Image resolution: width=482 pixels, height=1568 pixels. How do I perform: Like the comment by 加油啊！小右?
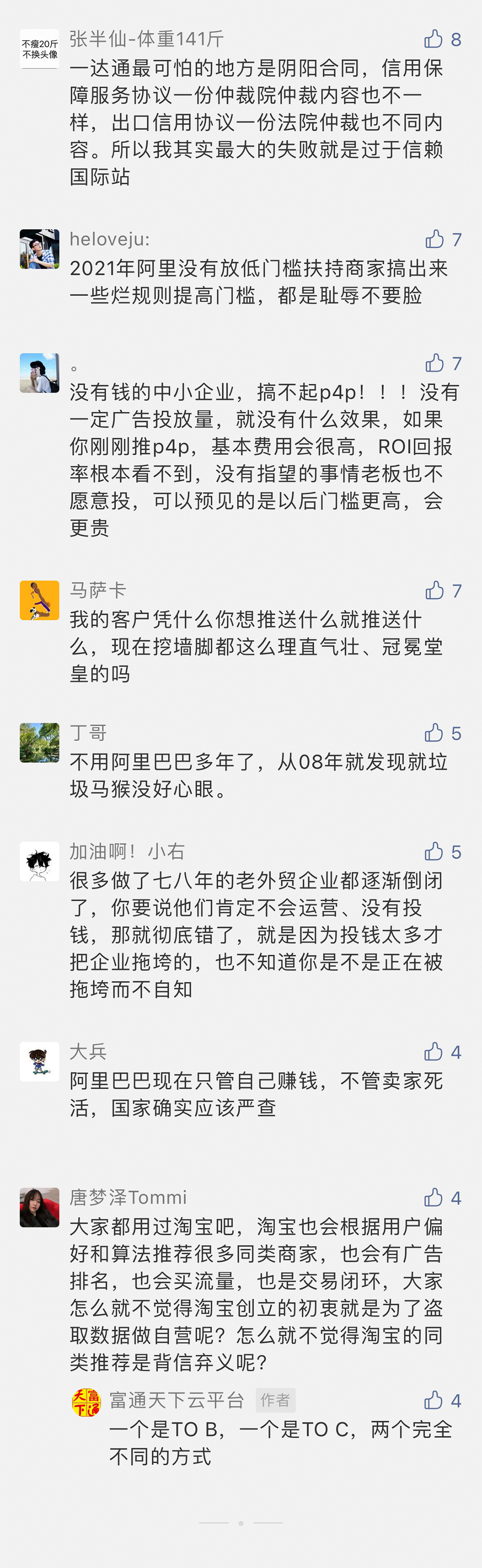tap(433, 852)
